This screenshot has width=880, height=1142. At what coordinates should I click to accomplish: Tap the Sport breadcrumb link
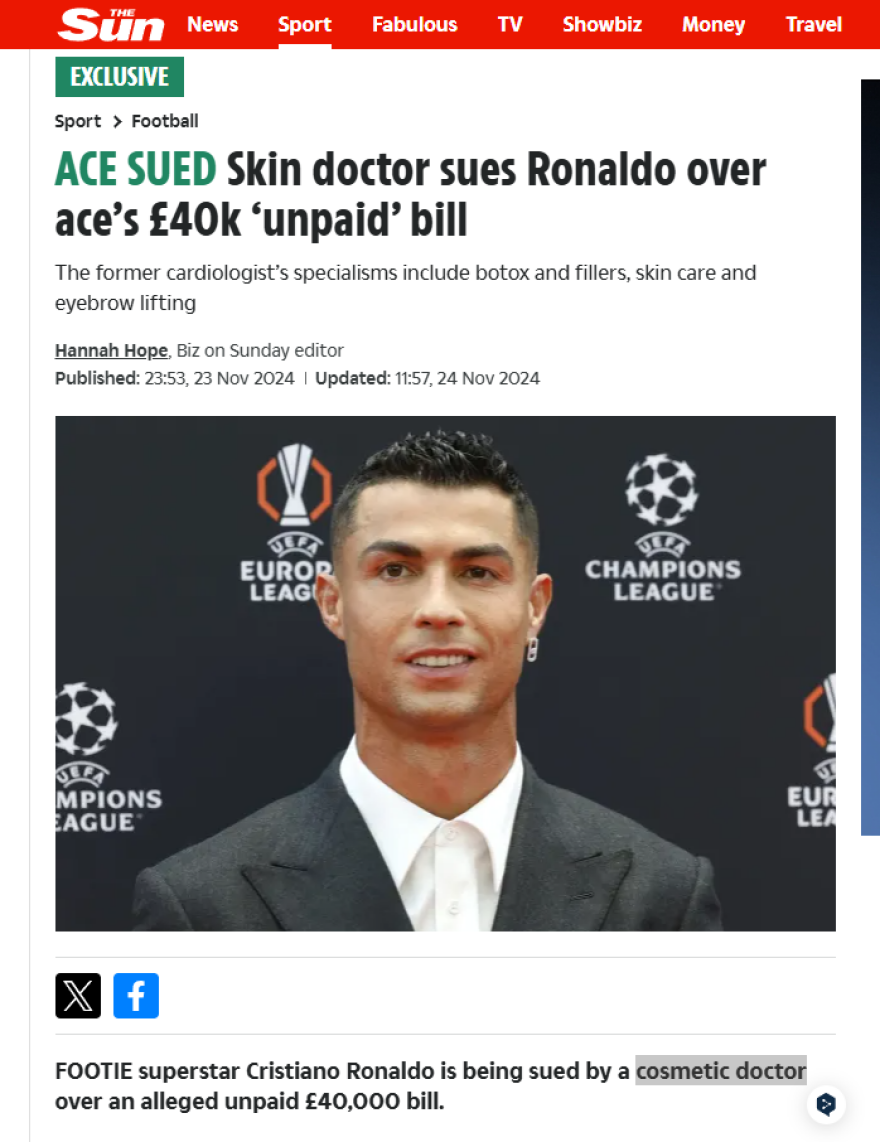coord(78,121)
